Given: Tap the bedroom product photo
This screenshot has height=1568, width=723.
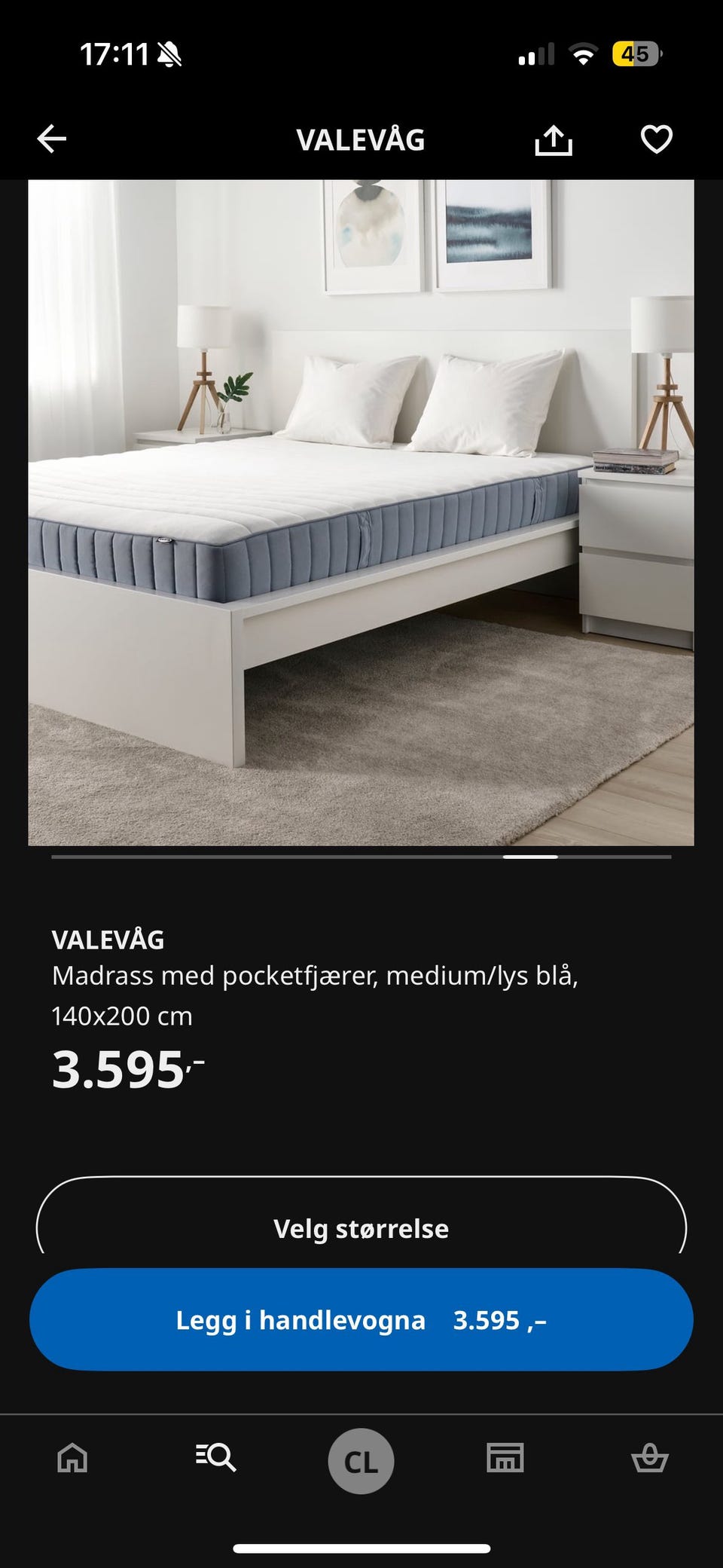Looking at the screenshot, I should tap(361, 512).
